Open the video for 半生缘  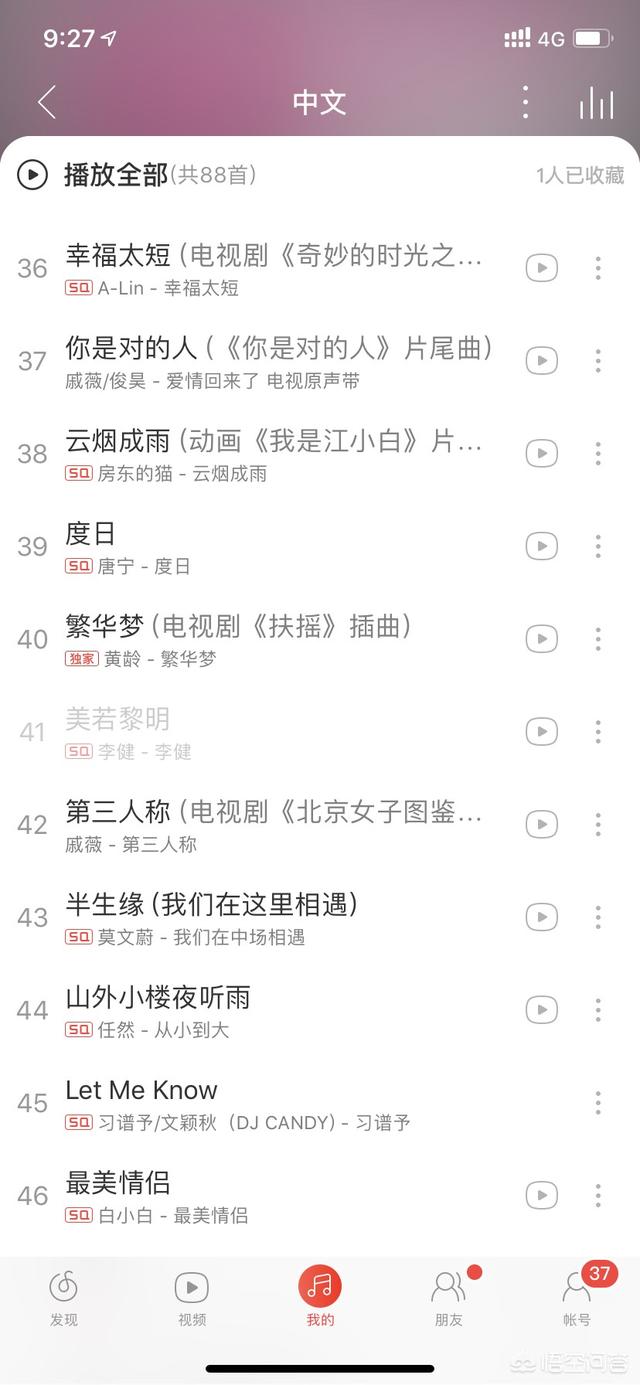tap(542, 916)
